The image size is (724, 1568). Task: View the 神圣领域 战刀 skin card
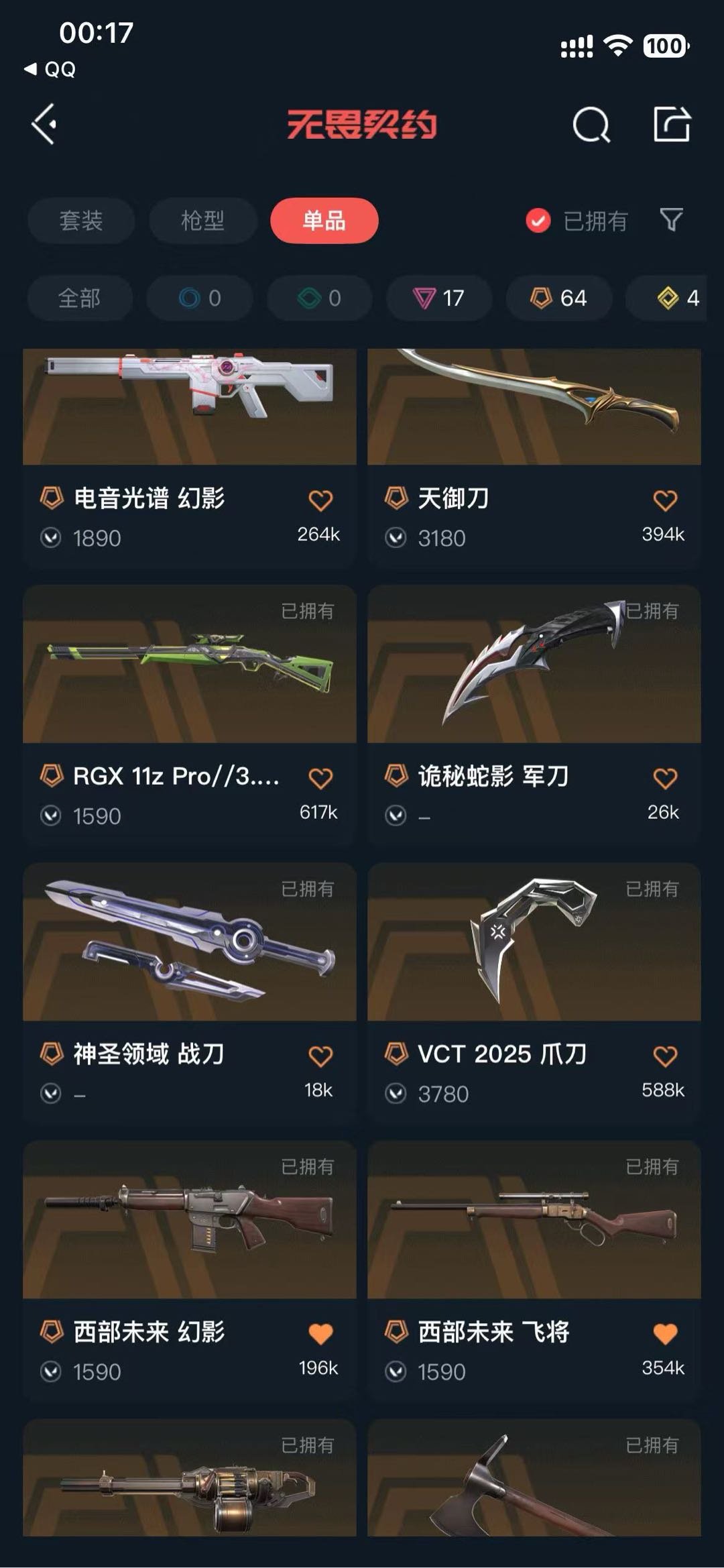coord(189,943)
